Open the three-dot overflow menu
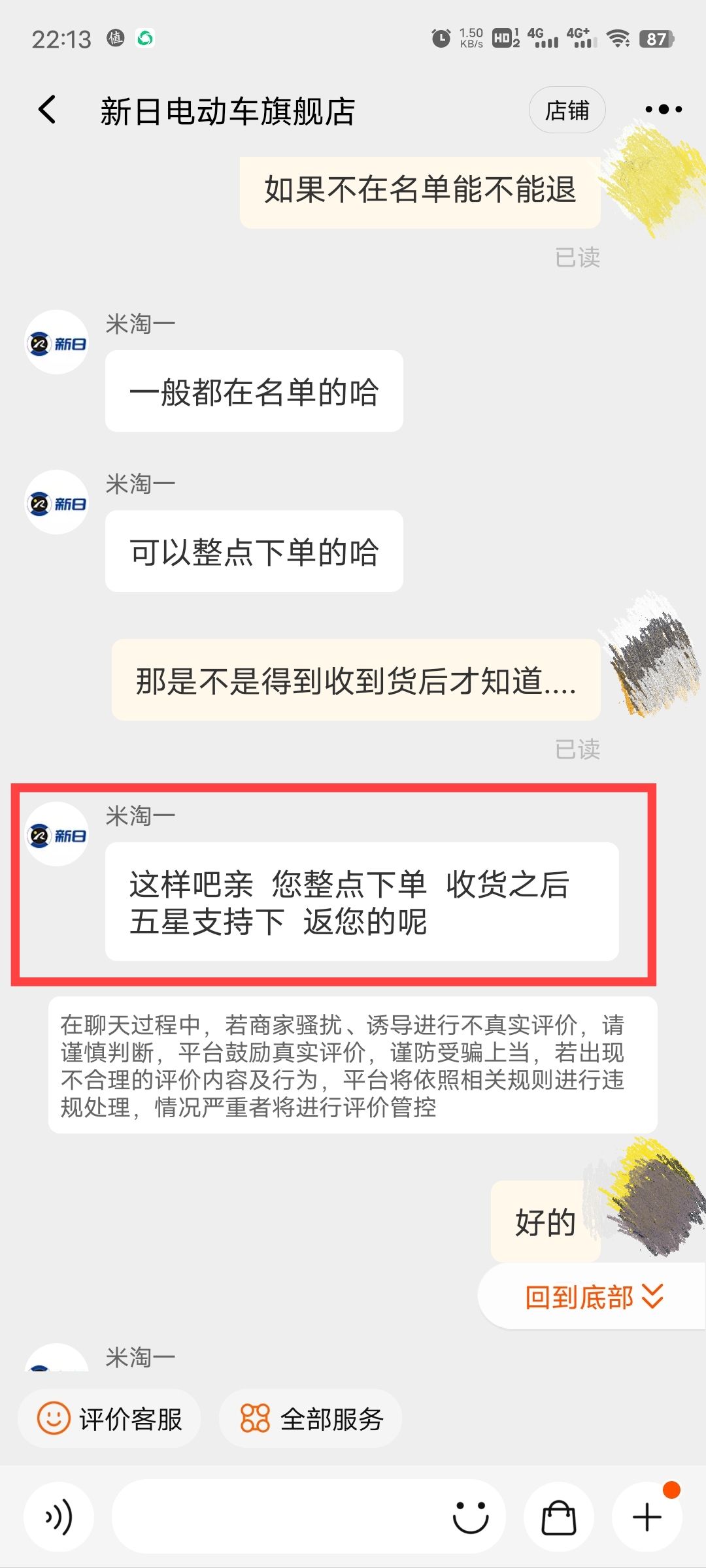This screenshot has height=1568, width=706. click(x=663, y=110)
